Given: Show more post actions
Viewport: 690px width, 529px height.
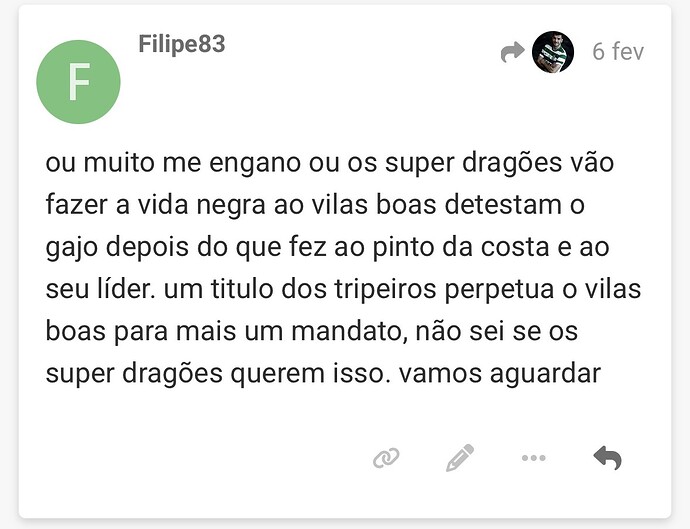Looking at the screenshot, I should point(533,458).
